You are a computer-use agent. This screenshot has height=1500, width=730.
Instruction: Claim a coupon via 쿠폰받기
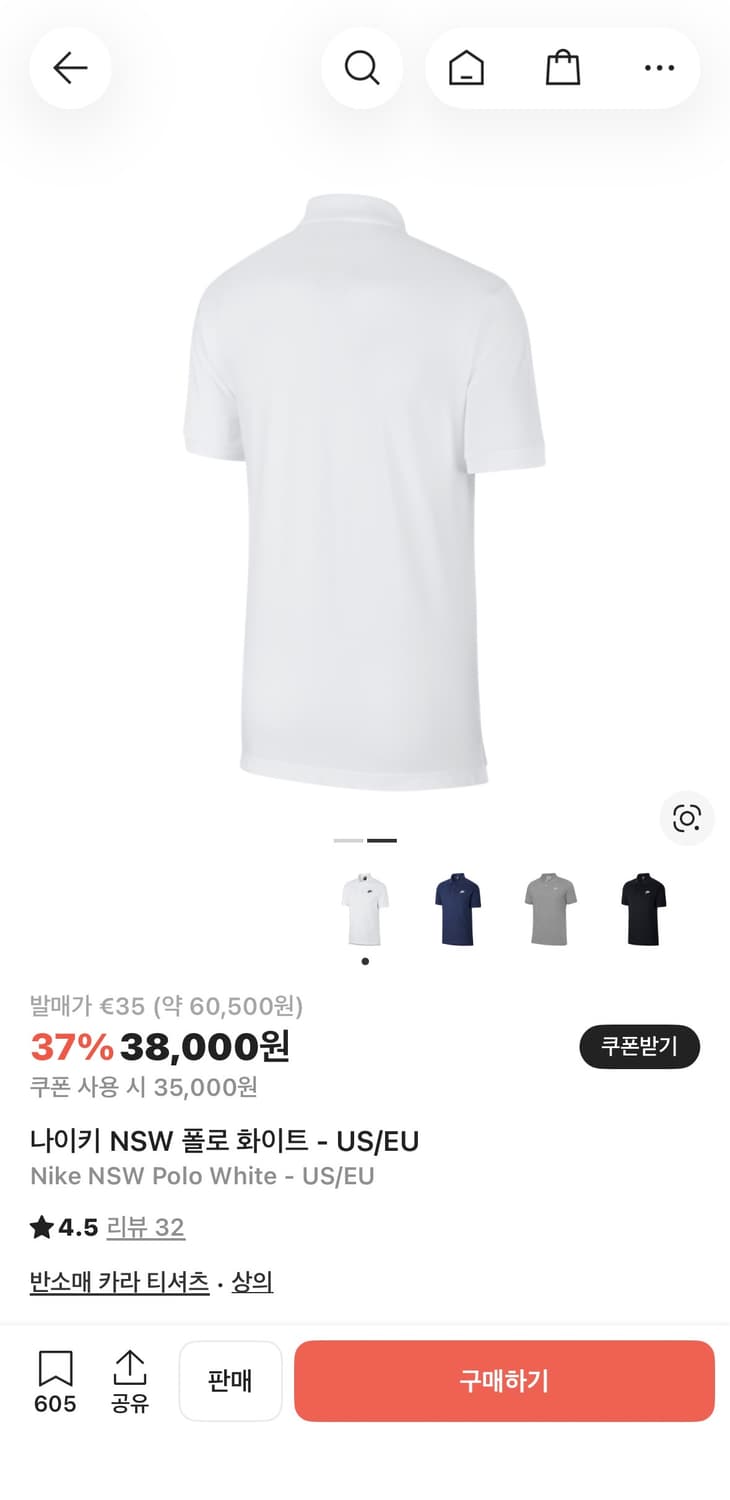coord(639,1047)
